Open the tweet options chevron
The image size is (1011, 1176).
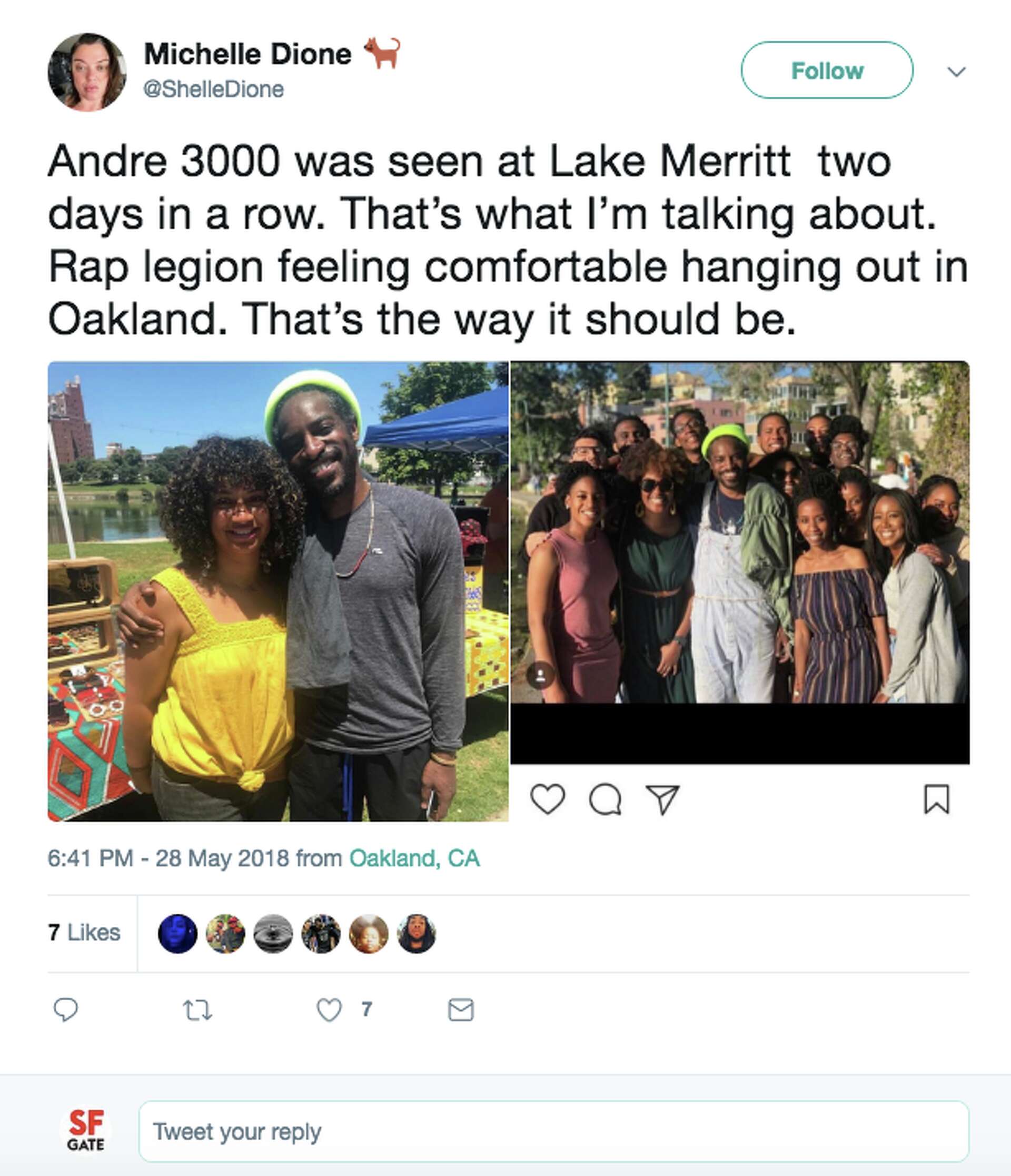point(957,72)
